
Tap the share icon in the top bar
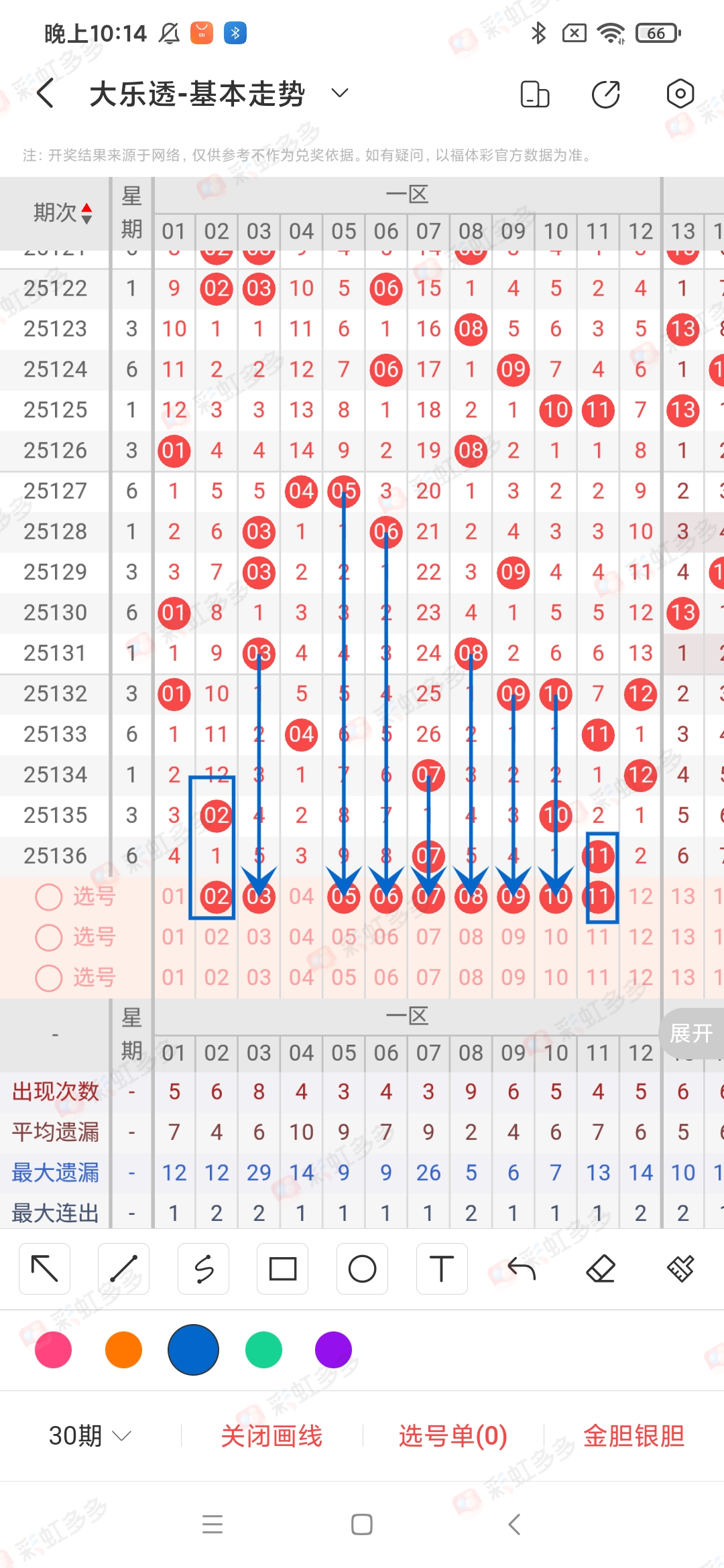click(x=605, y=94)
